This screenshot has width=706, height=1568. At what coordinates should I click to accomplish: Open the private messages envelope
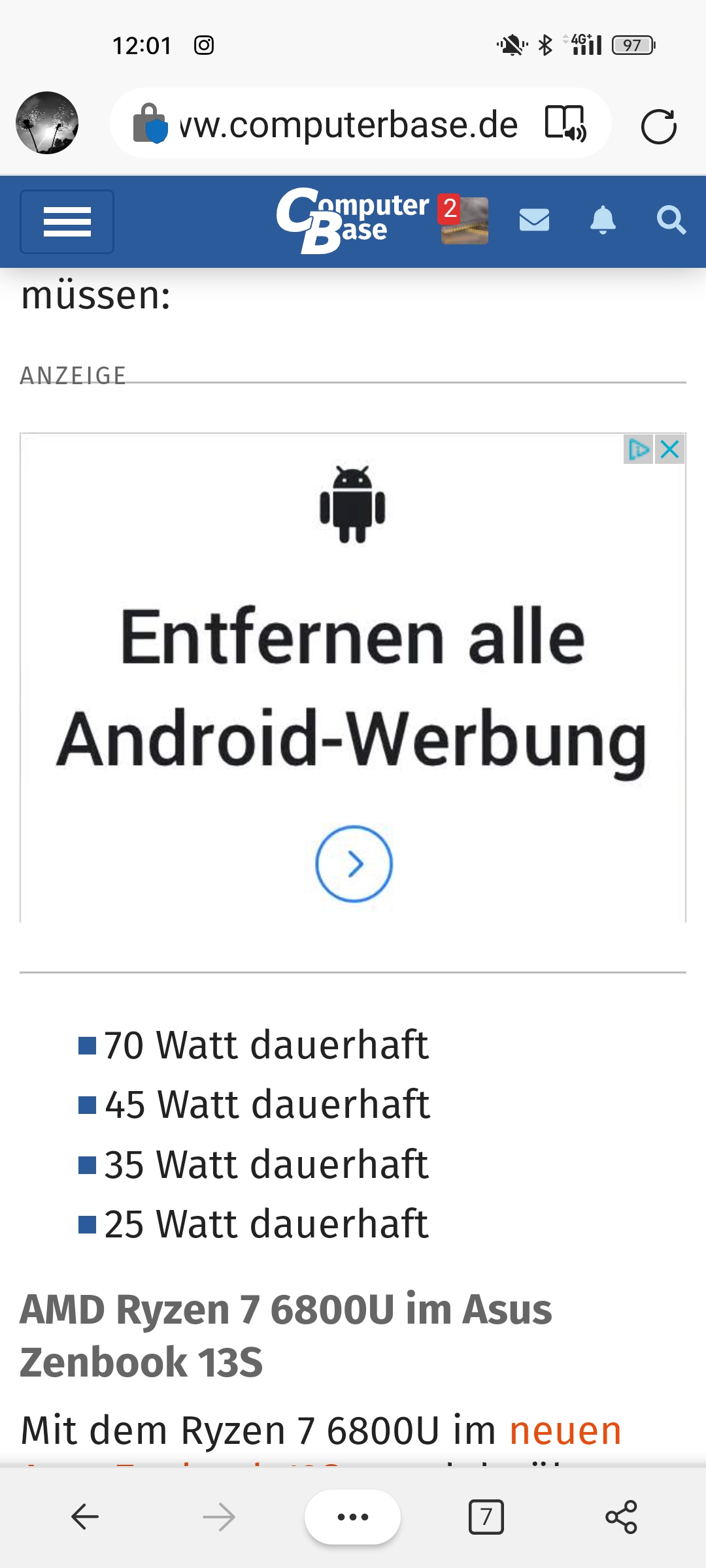pyautogui.click(x=534, y=220)
